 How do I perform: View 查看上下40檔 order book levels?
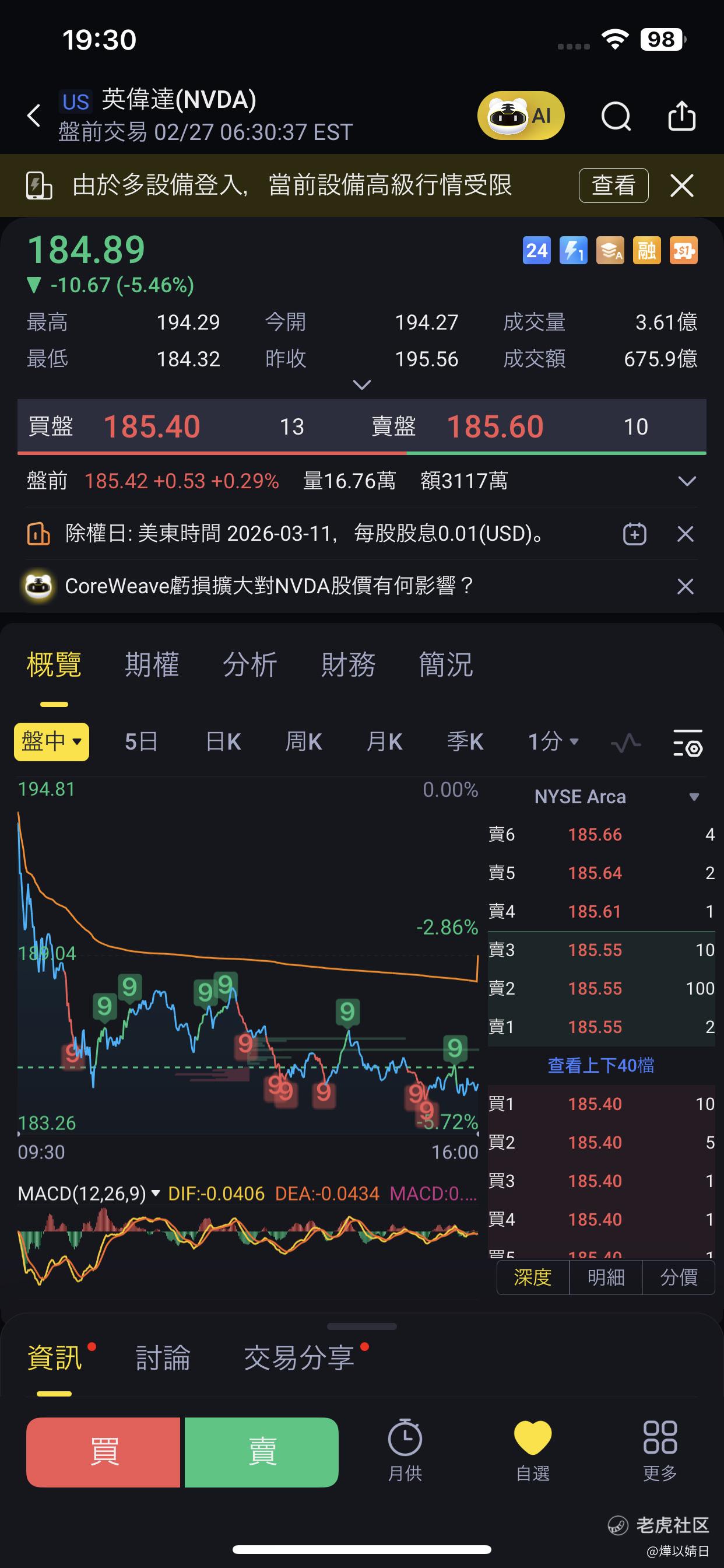pos(601,1065)
